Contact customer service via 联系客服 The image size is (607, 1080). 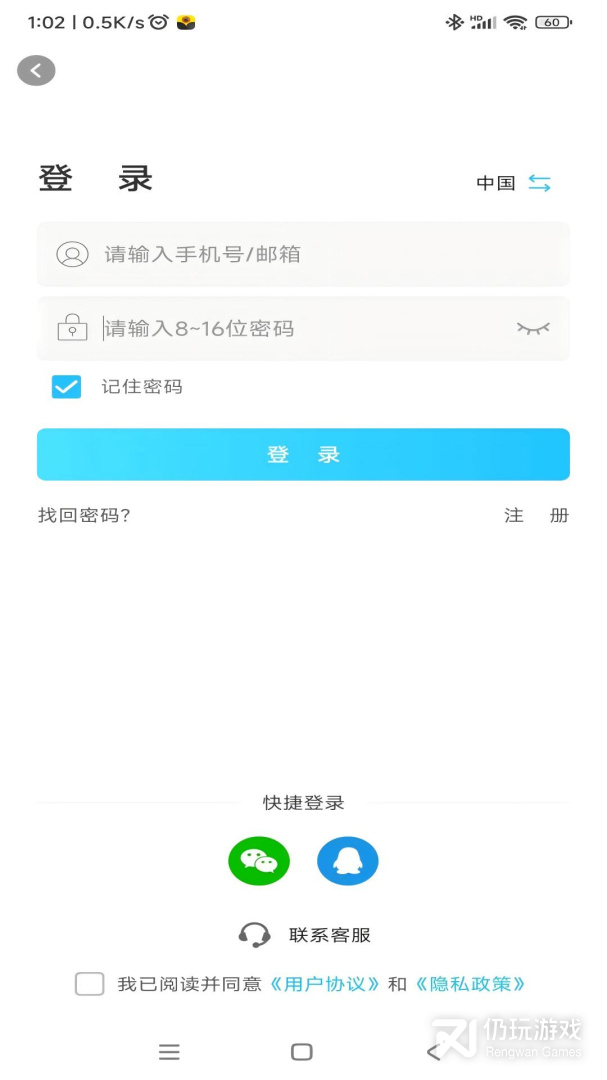(305, 935)
